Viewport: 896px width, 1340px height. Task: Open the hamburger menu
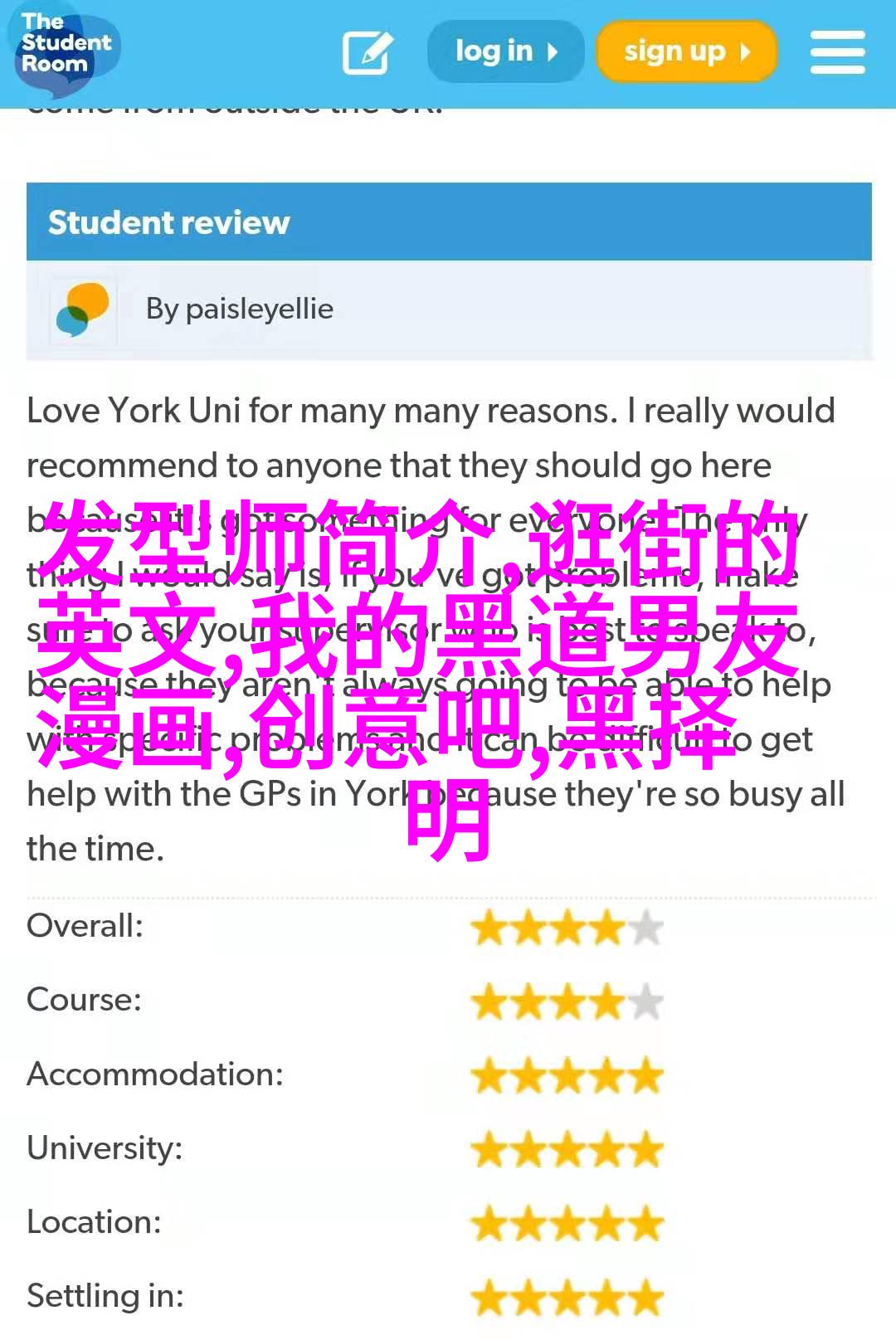point(837,52)
